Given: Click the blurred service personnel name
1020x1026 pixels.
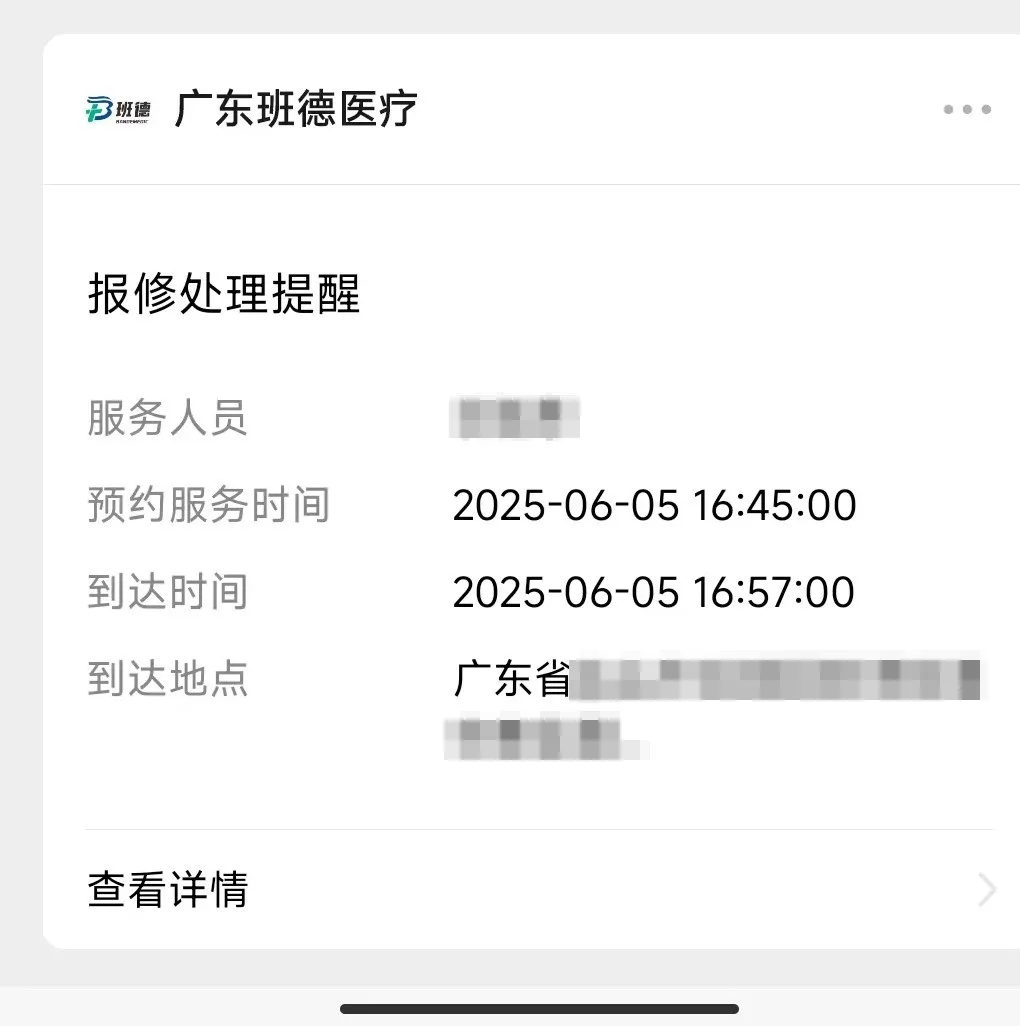Looking at the screenshot, I should point(514,417).
